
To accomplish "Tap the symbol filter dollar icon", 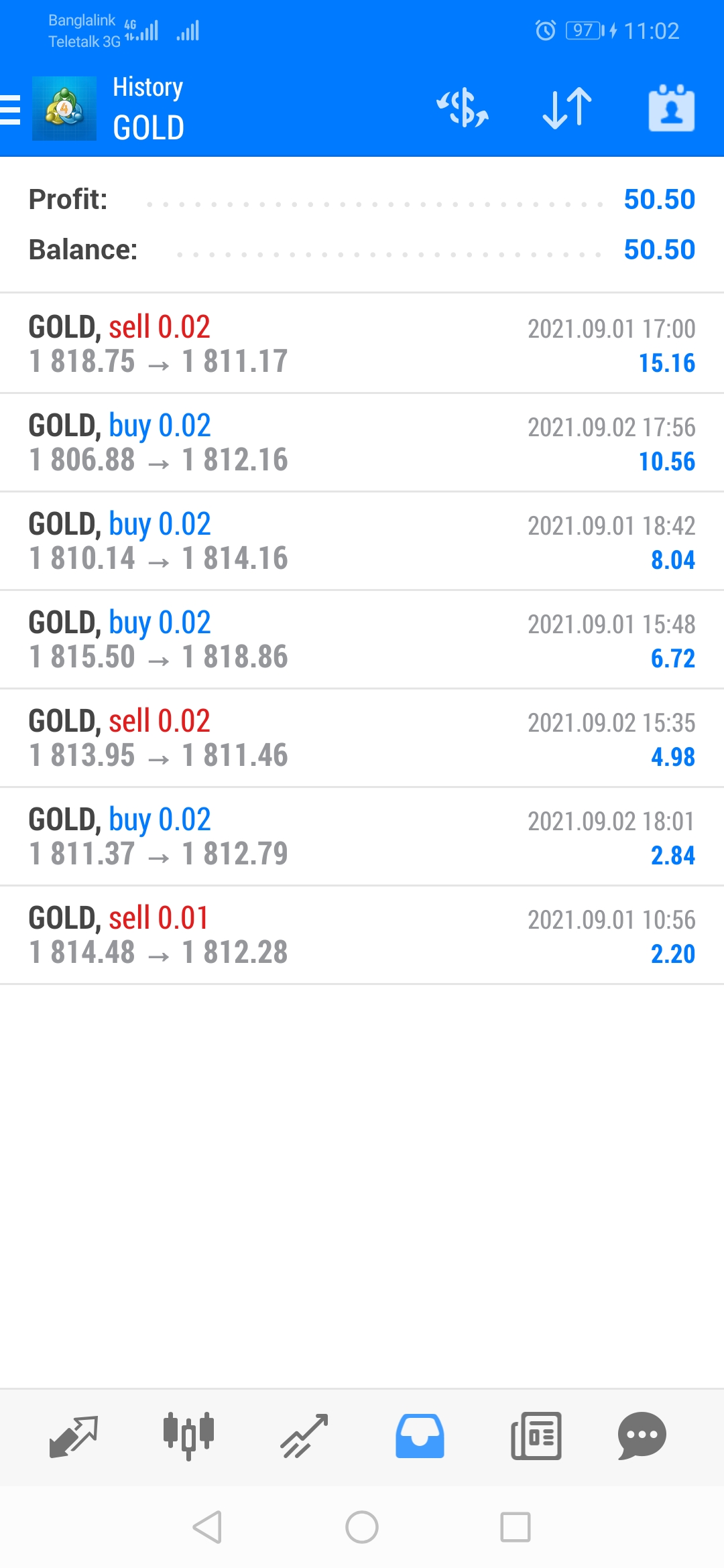I will click(463, 108).
